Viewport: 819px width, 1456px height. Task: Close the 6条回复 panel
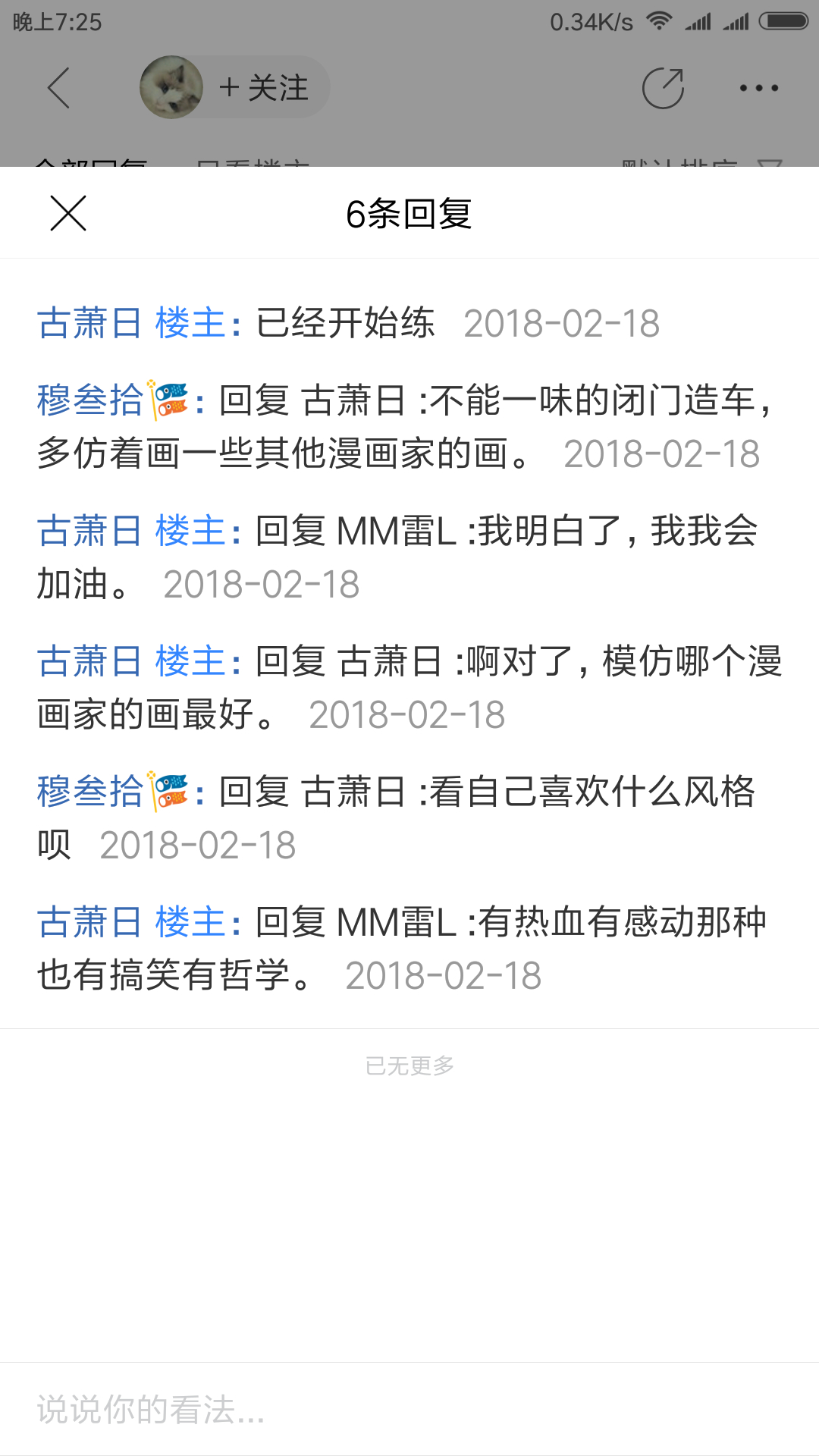(68, 213)
